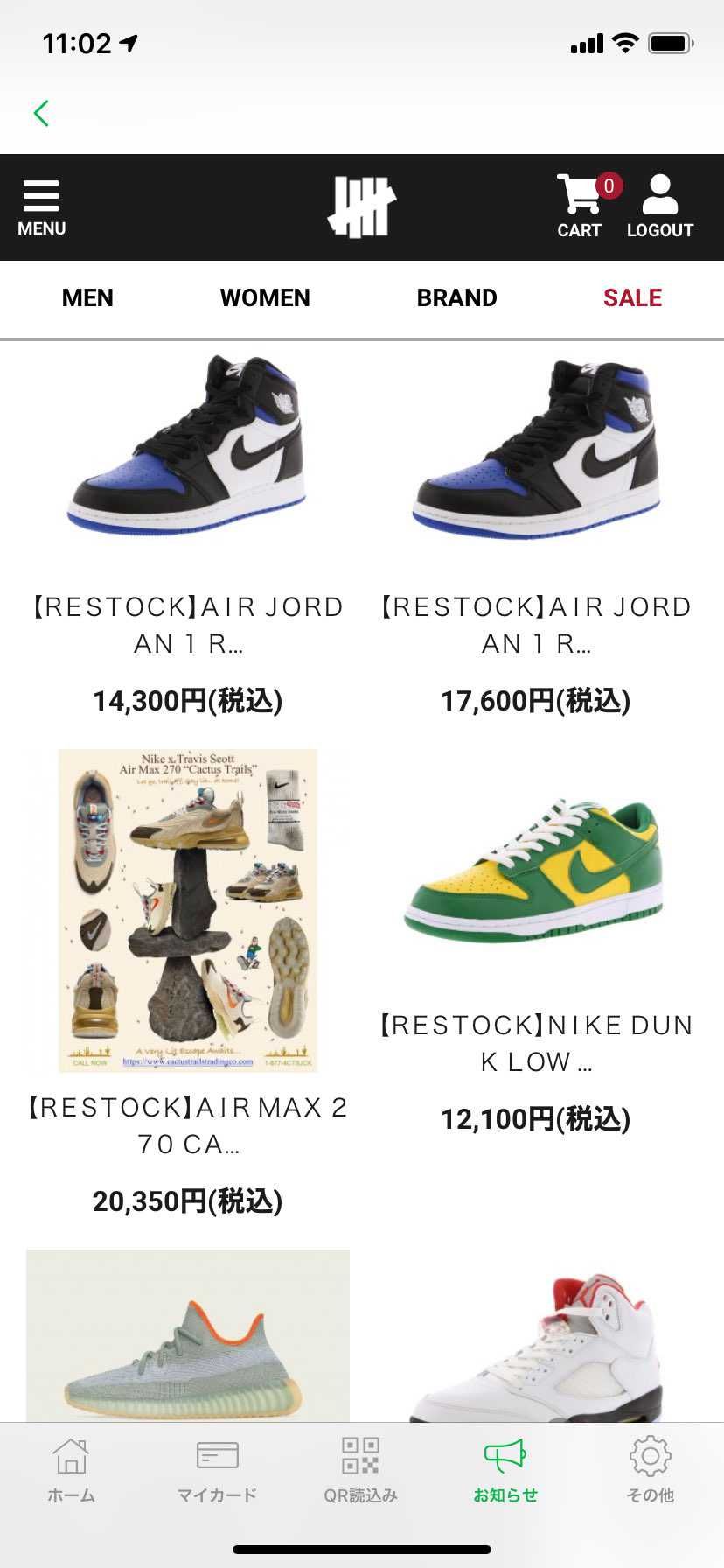Open the MENU hamburger button

41,207
